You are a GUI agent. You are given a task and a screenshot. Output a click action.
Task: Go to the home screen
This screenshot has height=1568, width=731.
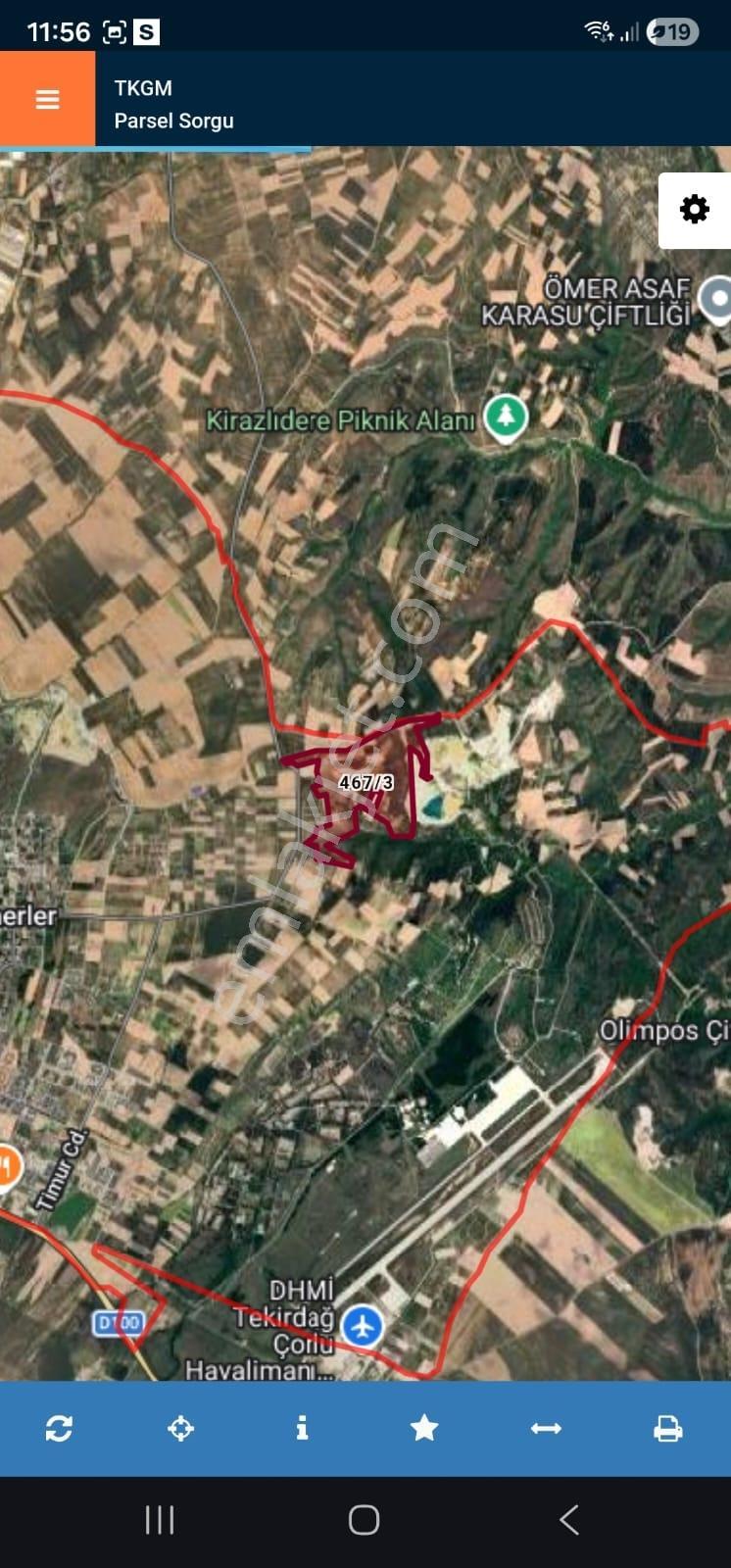coord(364,1520)
